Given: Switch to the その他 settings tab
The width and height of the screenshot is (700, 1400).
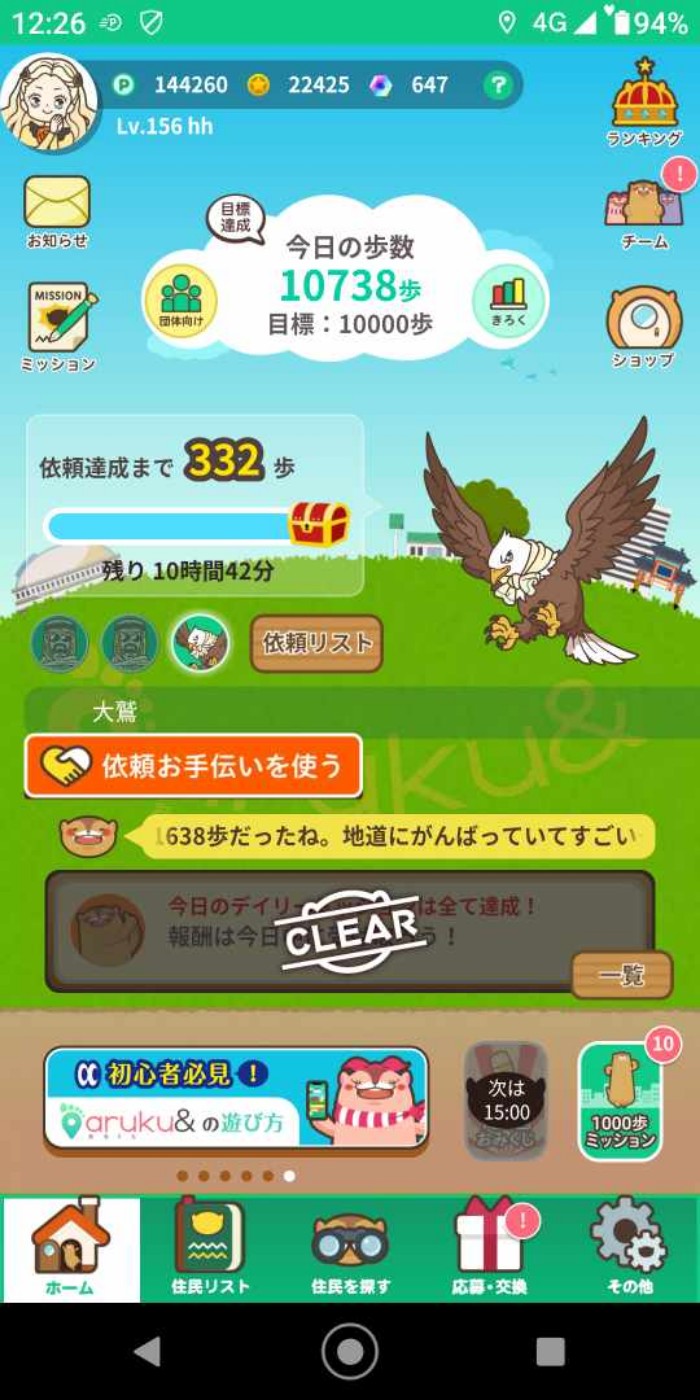Looking at the screenshot, I should coord(629,1250).
